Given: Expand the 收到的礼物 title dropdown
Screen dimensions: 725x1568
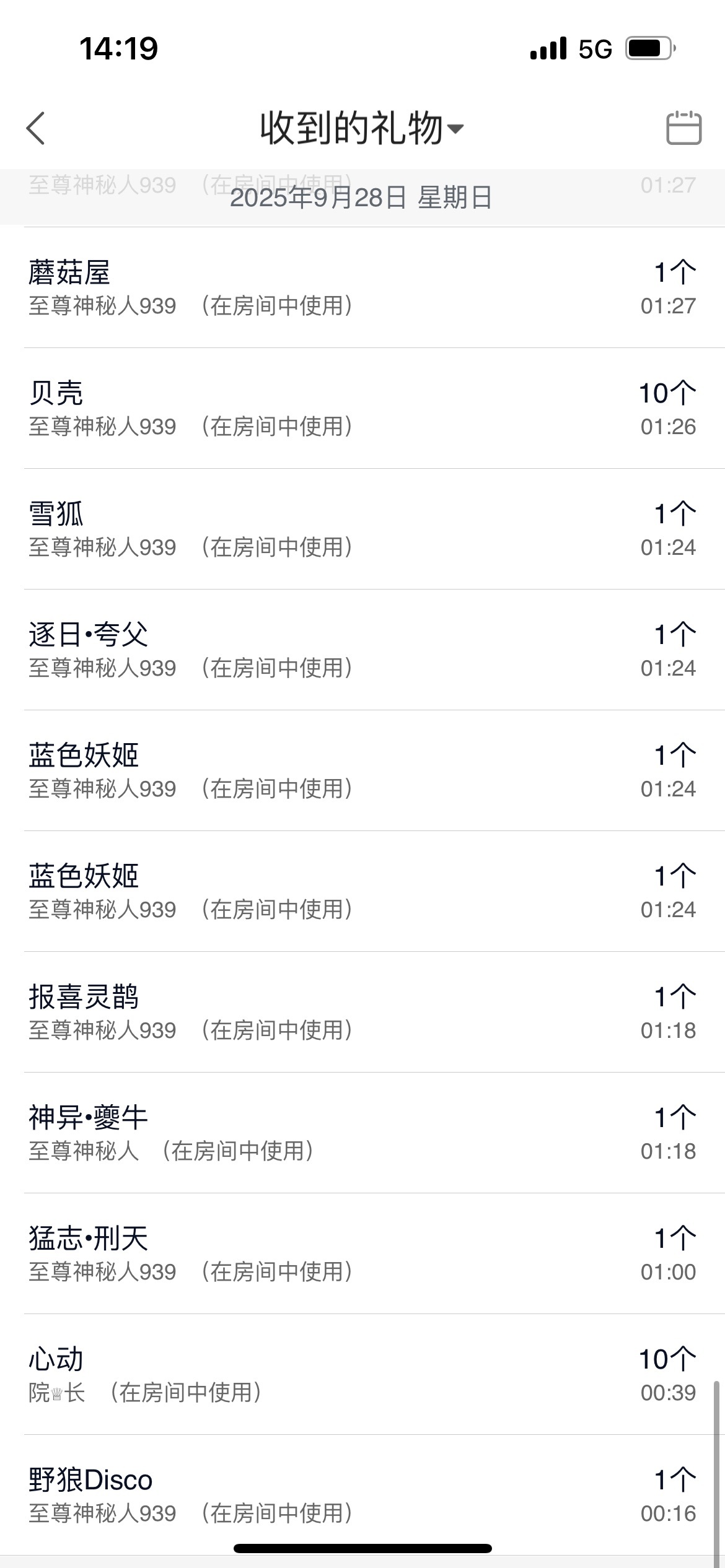Looking at the screenshot, I should 361,128.
